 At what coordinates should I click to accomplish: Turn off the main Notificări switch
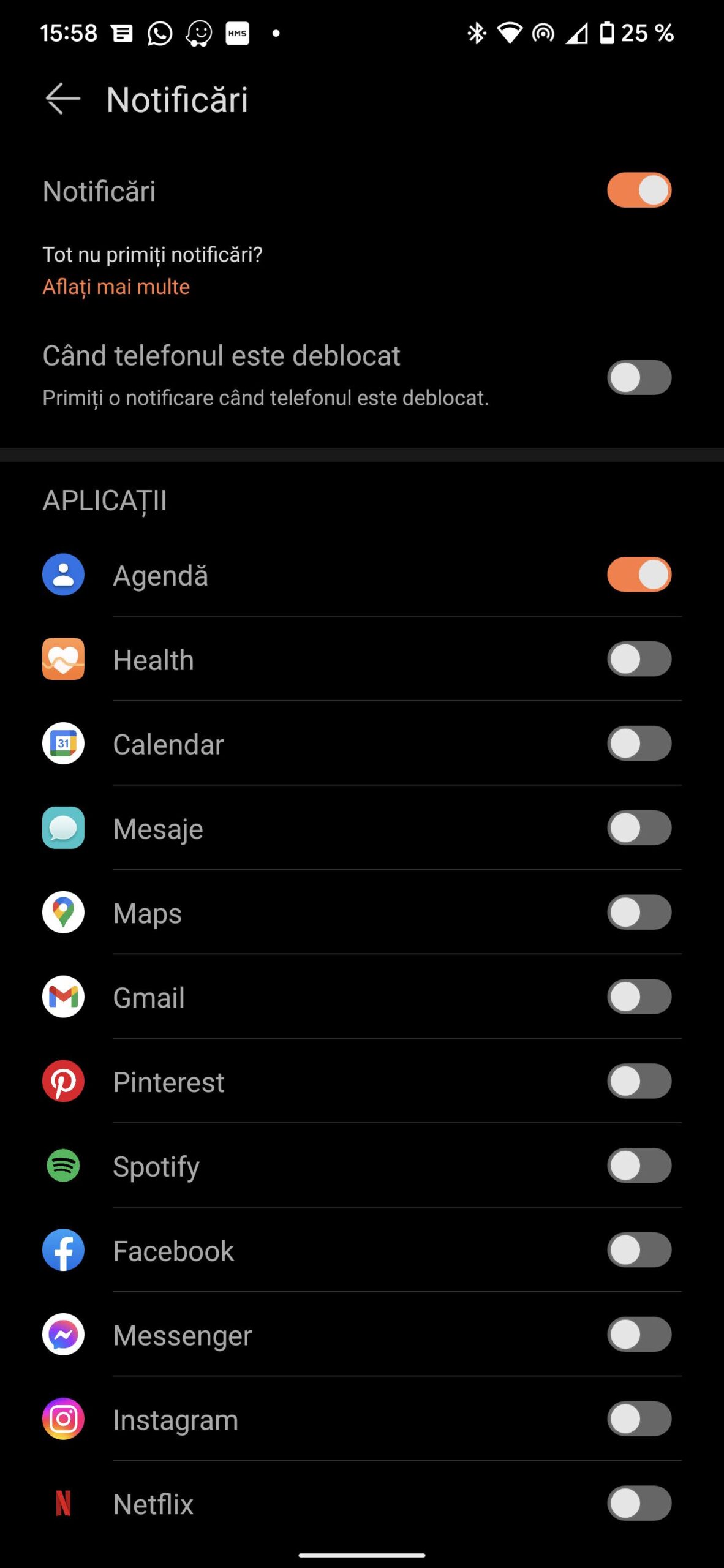click(639, 190)
